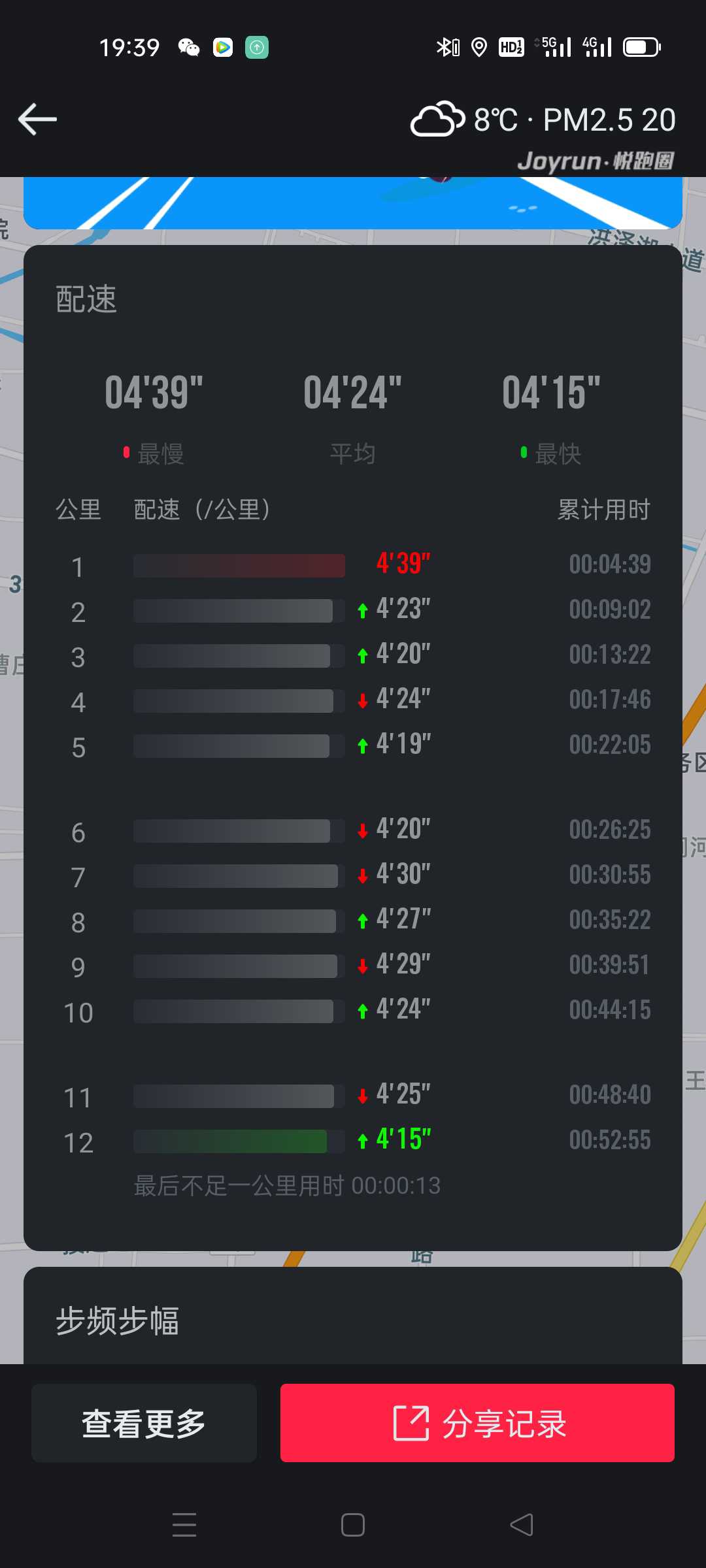This screenshot has height=1568, width=706.
Task: Open the 步频步幅 card
Action: point(353,1316)
